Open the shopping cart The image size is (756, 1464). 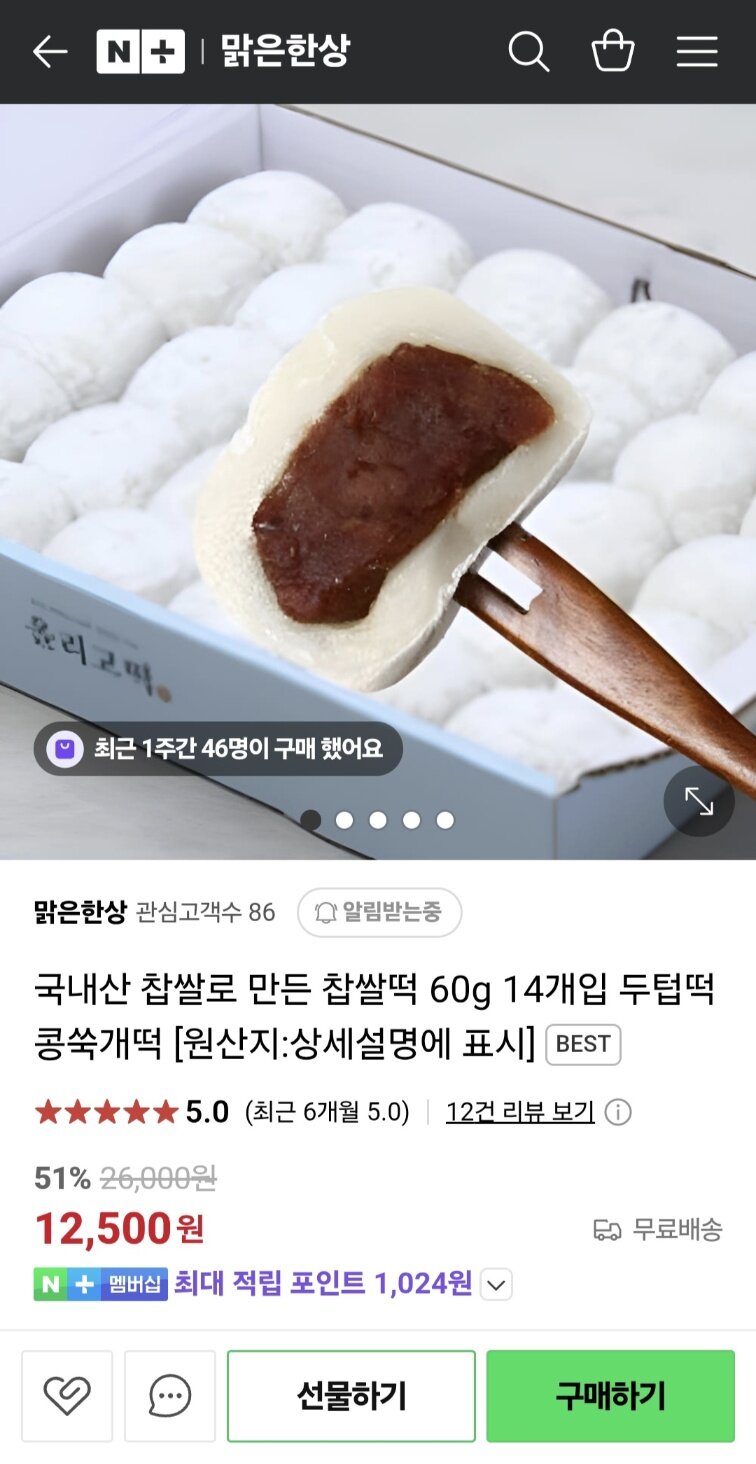[x=613, y=52]
